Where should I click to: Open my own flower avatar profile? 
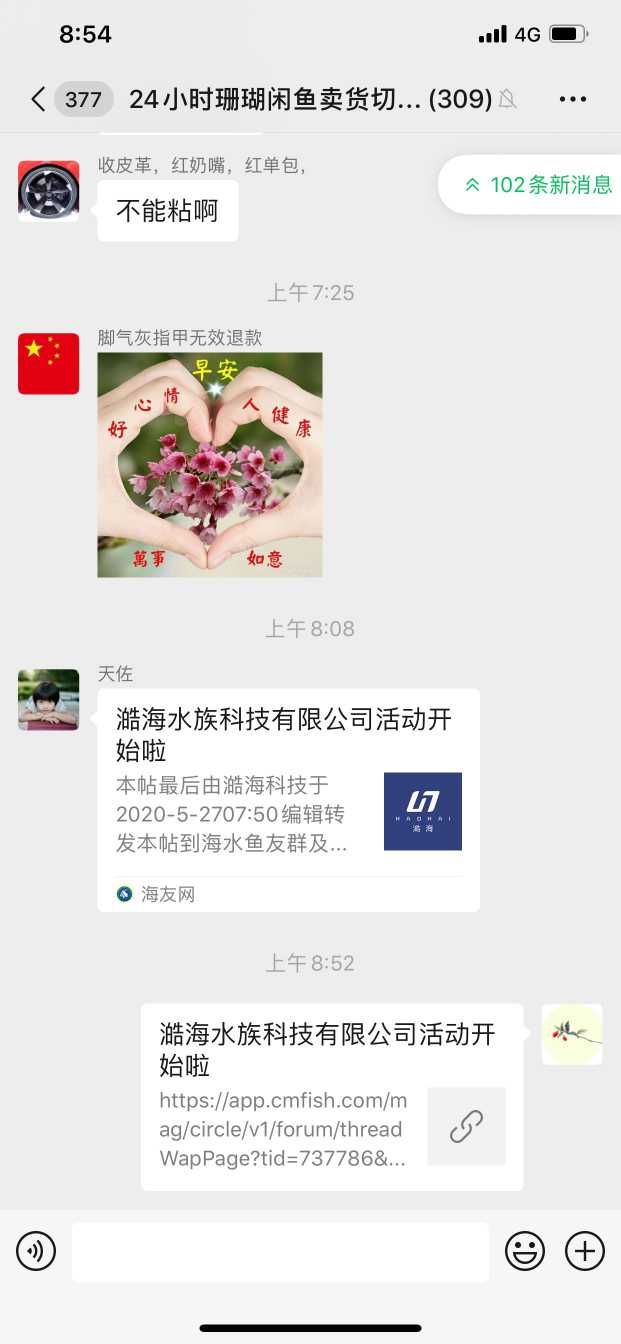coord(572,1034)
